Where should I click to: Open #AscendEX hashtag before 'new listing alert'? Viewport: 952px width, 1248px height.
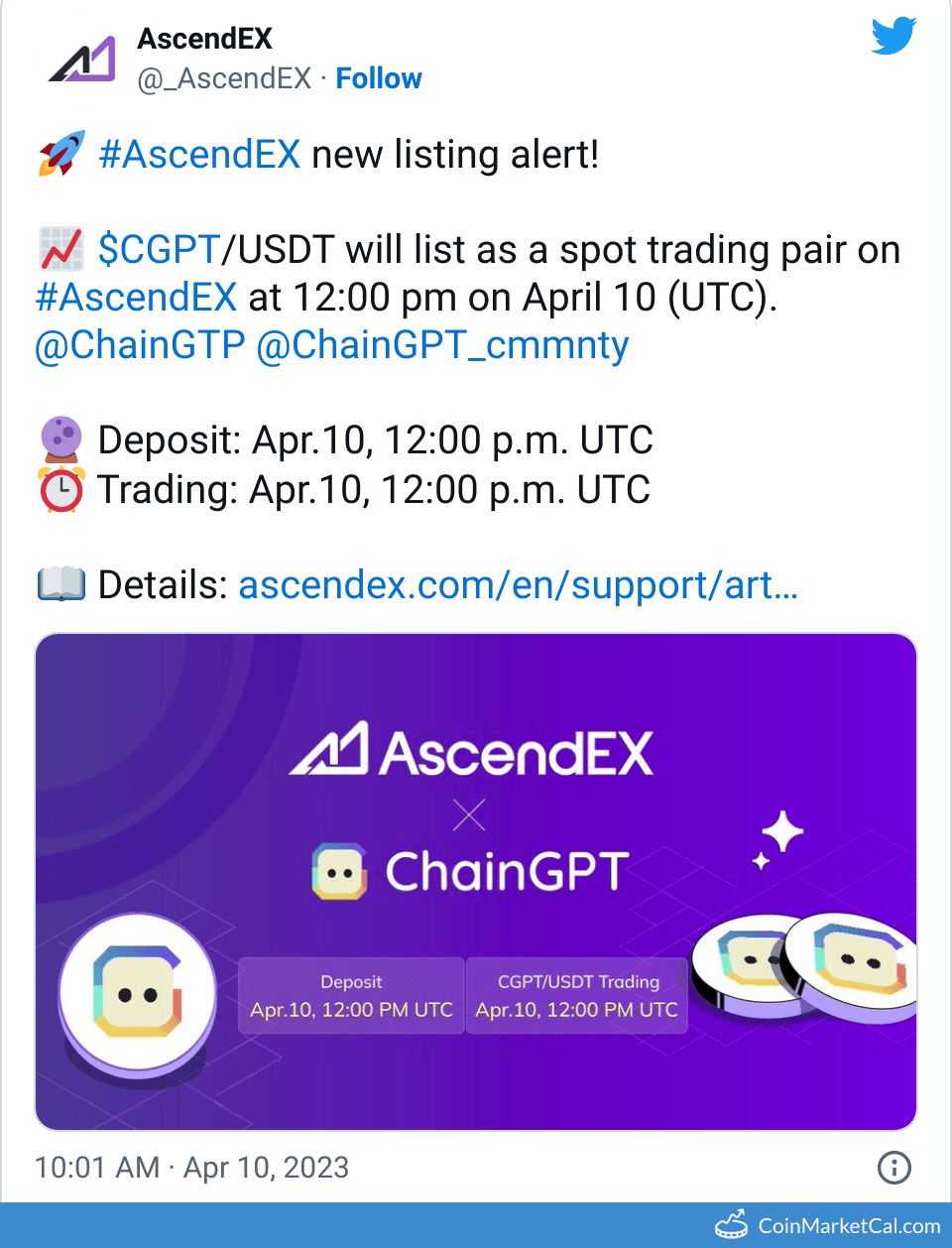point(199,155)
